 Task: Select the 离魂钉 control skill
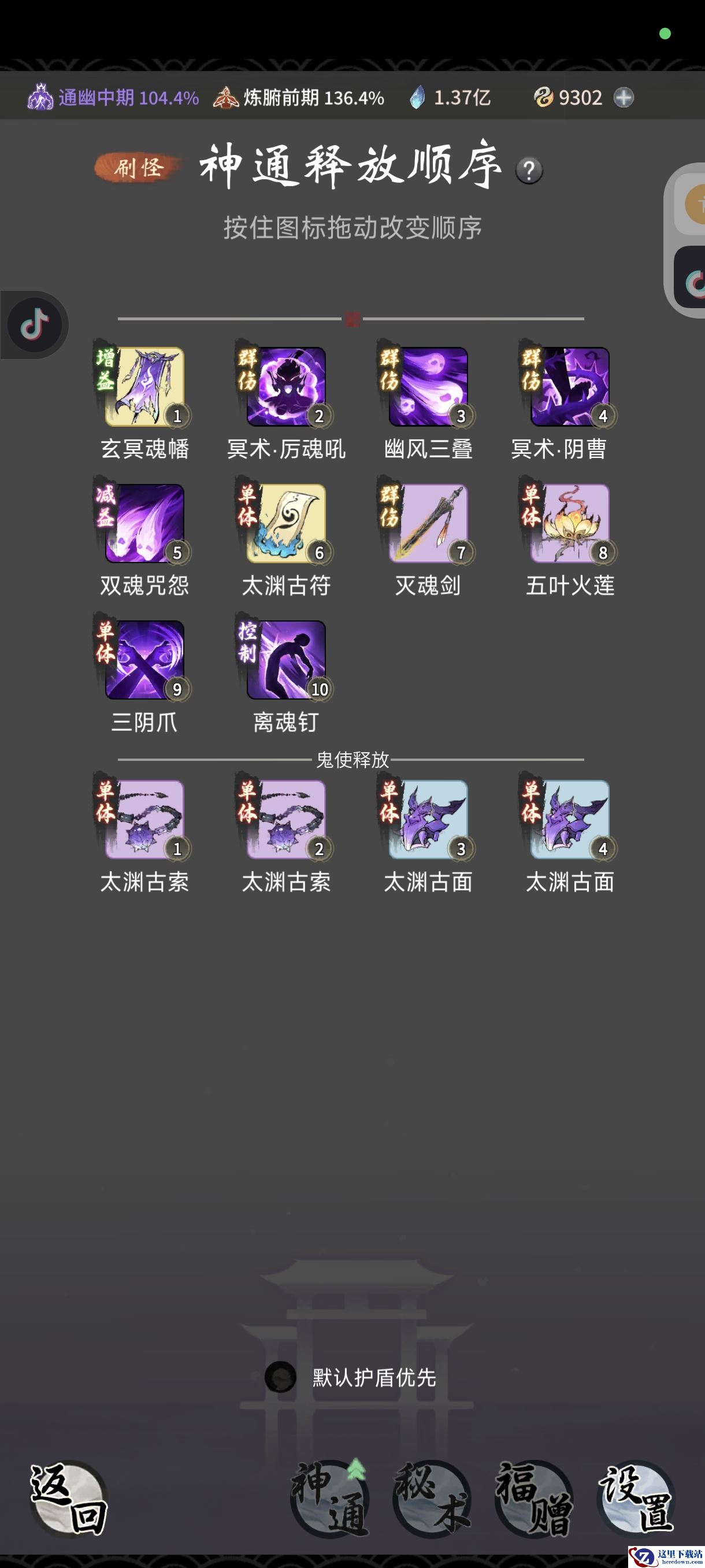[x=287, y=659]
